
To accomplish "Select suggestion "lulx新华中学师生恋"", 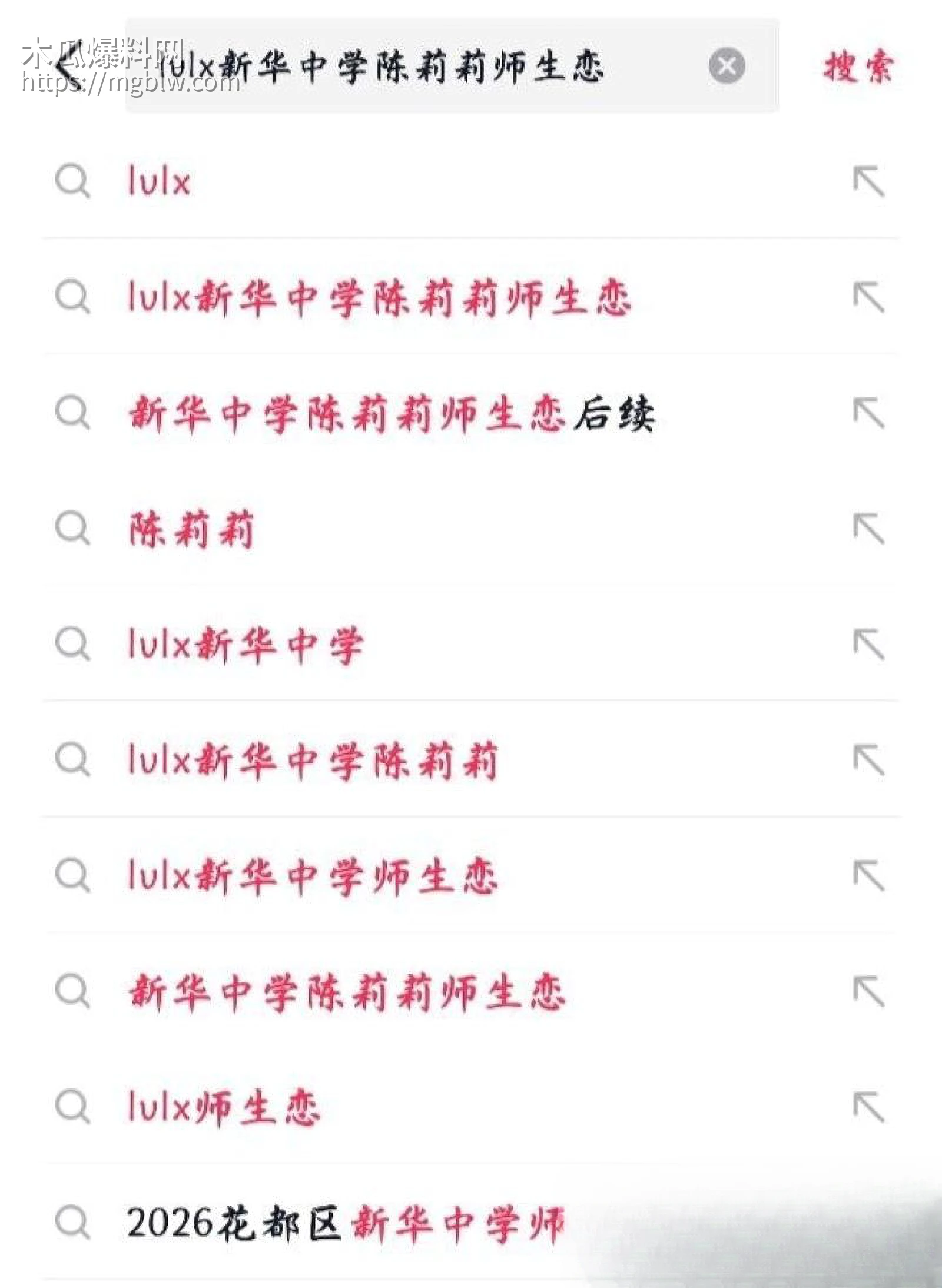I will click(x=312, y=877).
